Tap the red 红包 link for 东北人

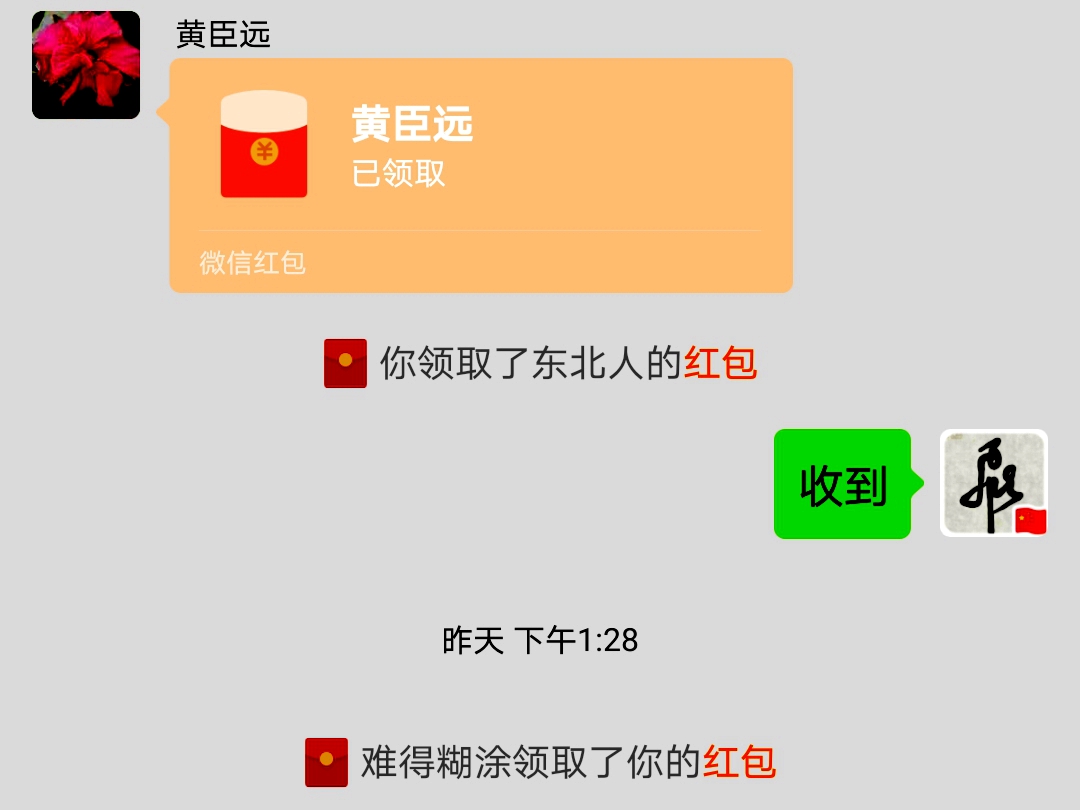tap(720, 363)
